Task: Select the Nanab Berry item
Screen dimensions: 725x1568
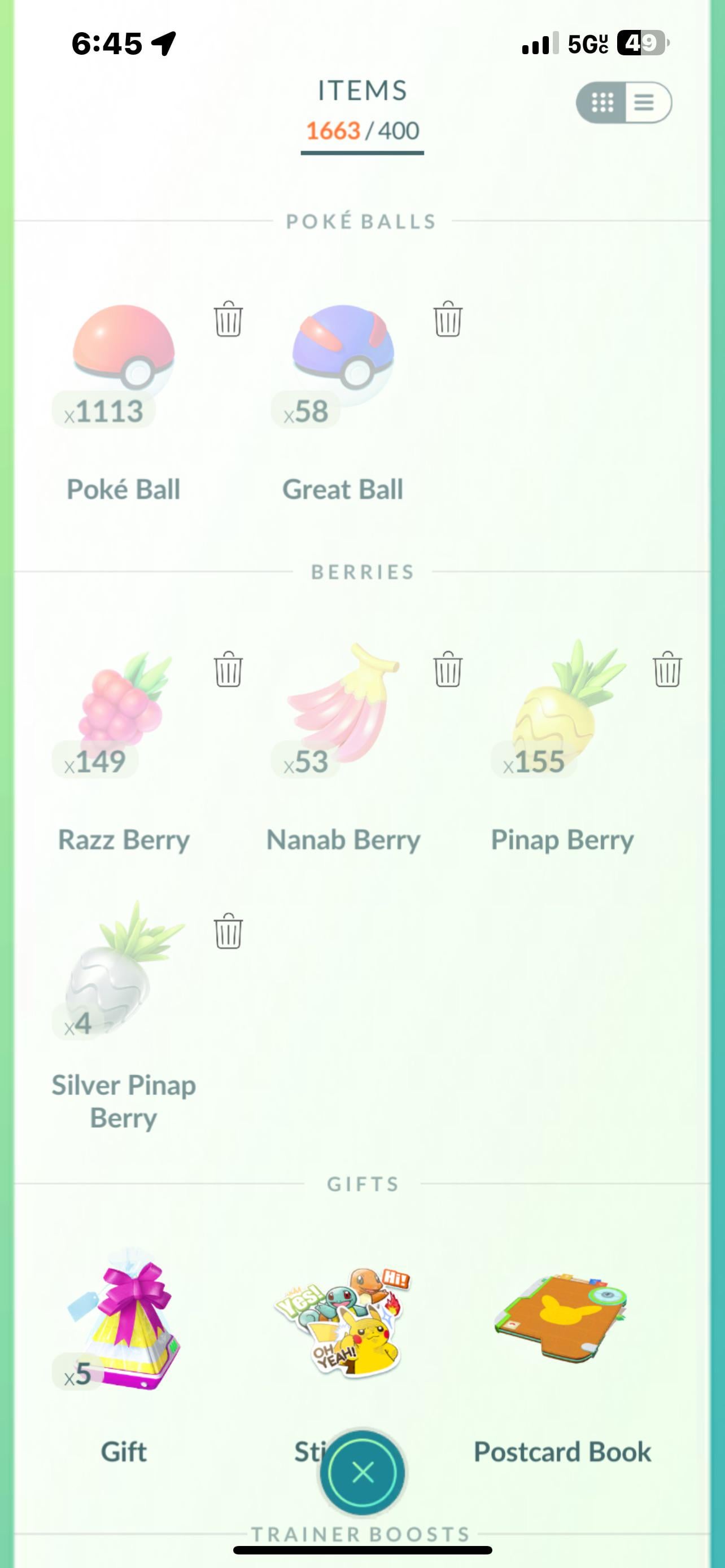Action: [x=343, y=700]
